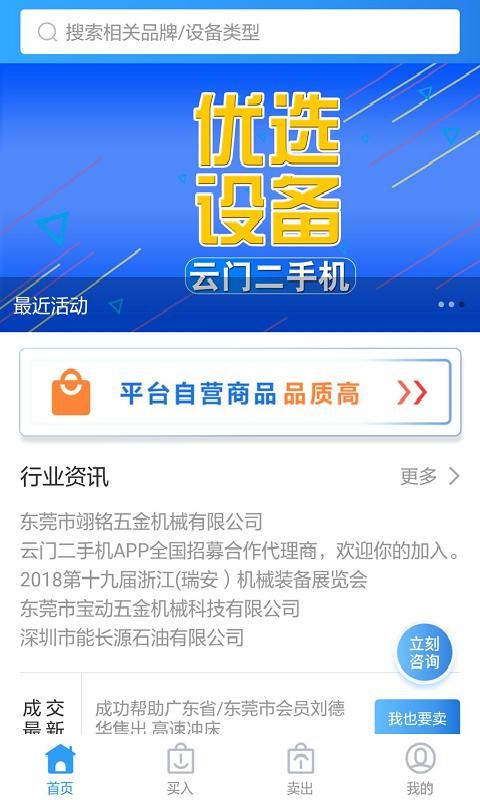Tap the 我也要卖 button
This screenshot has height=800, width=480.
417,717
